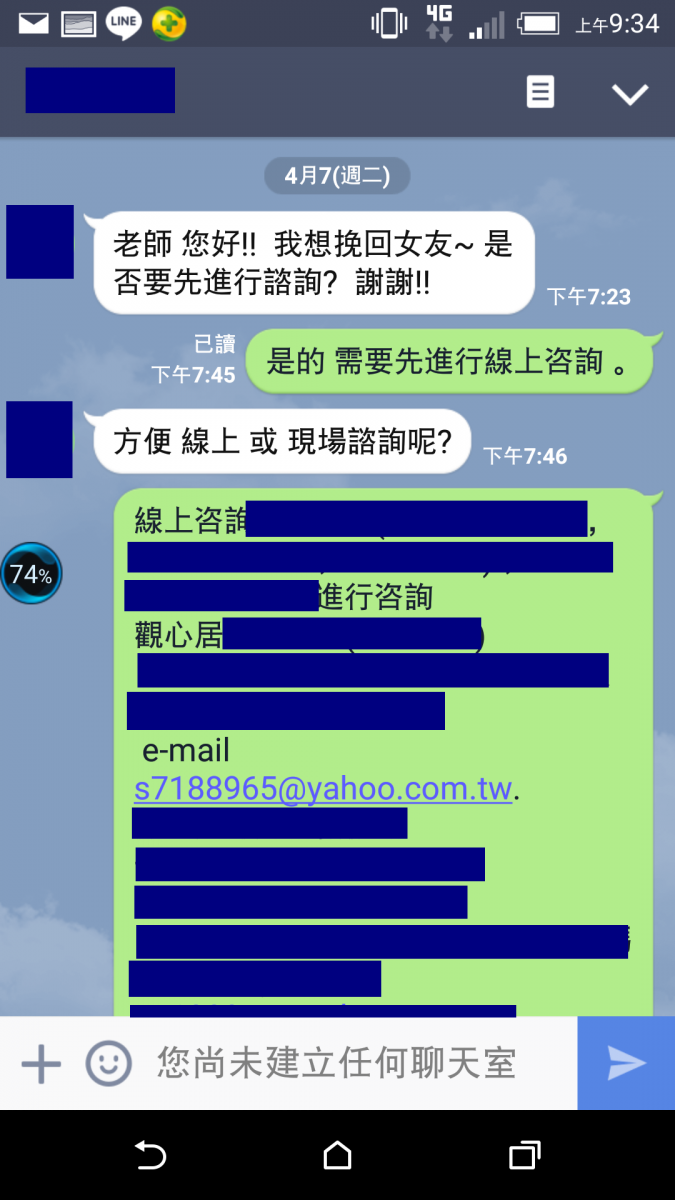Open the notes icon in the chat header
This screenshot has width=675, height=1200.
[x=540, y=92]
